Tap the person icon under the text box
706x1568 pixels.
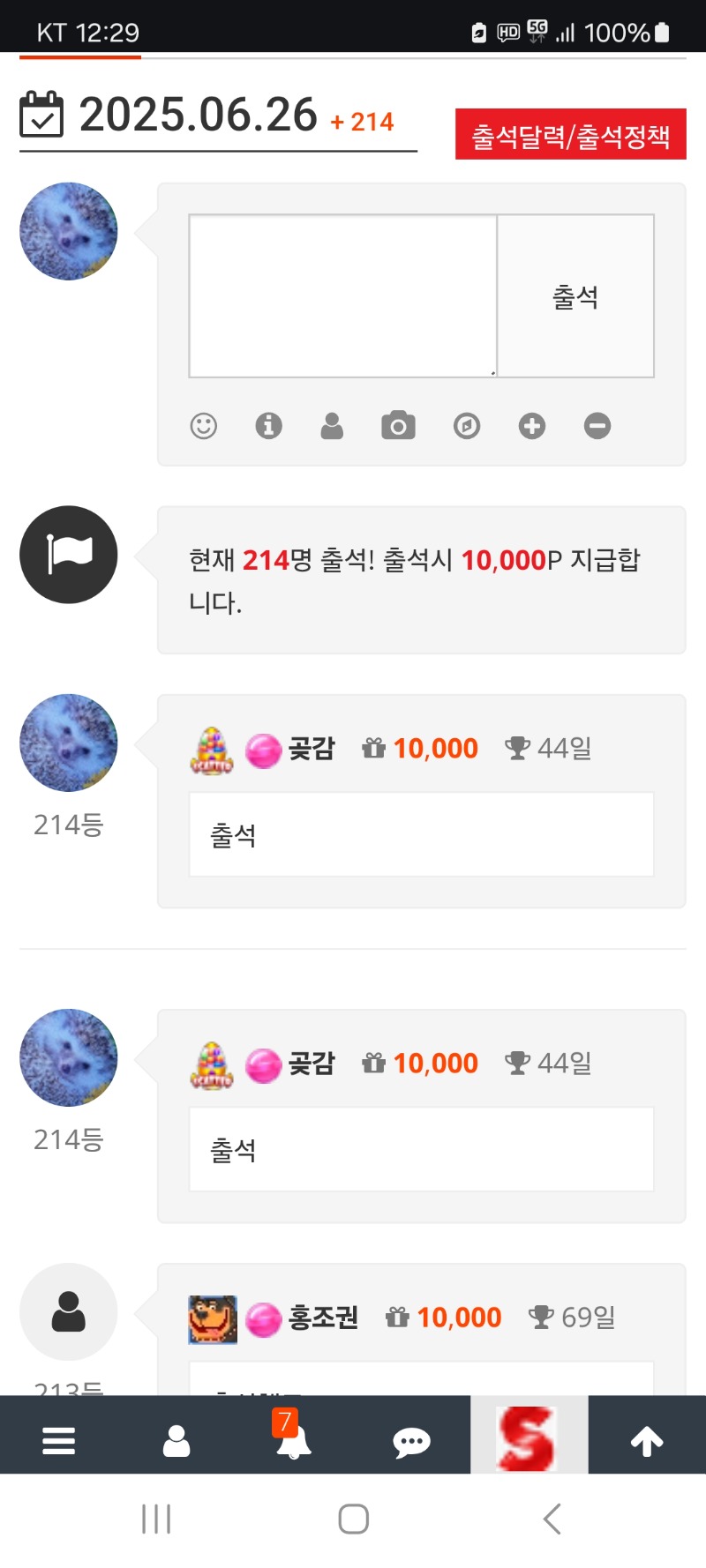pyautogui.click(x=332, y=426)
